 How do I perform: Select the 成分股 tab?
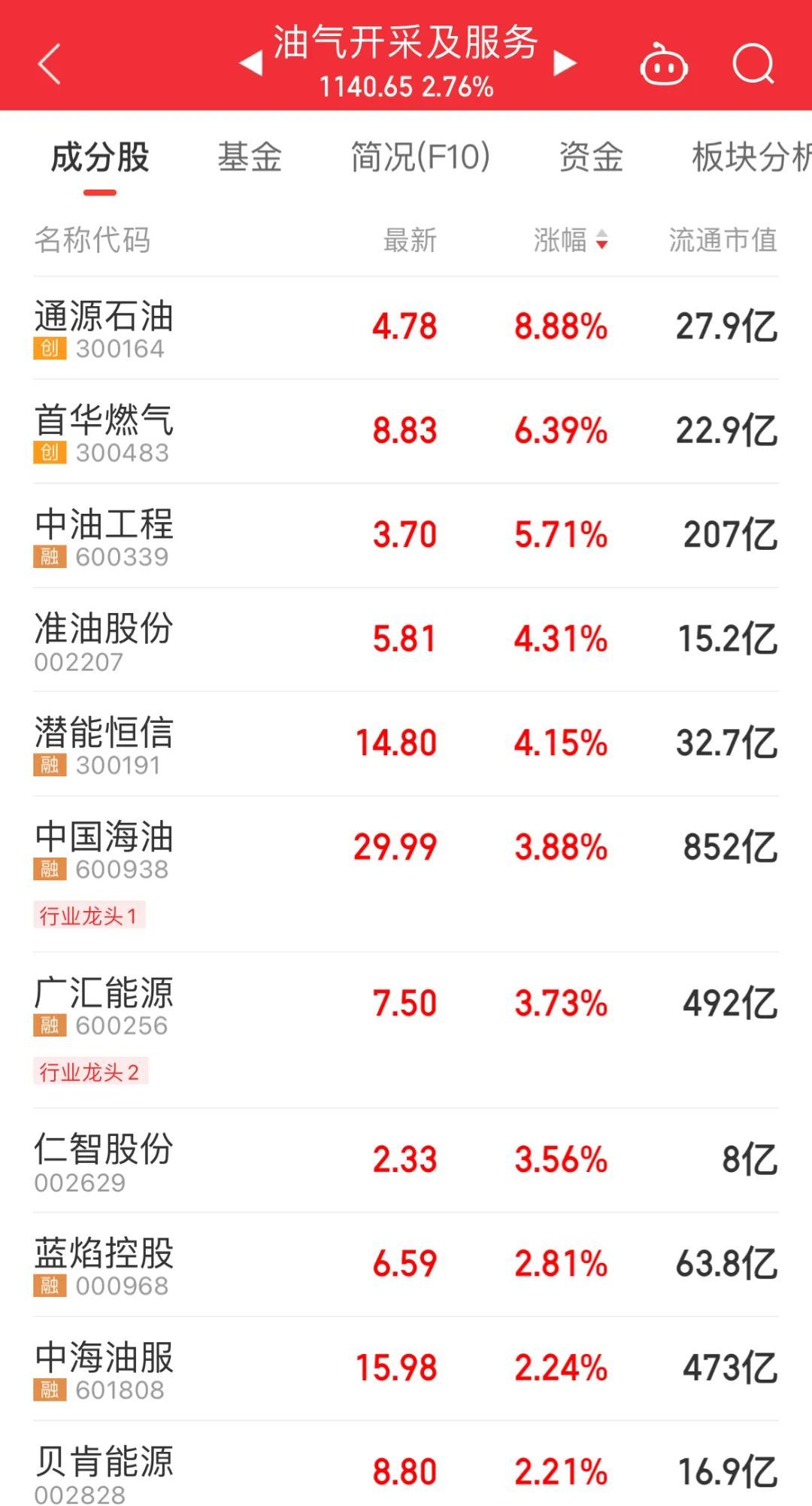pyautogui.click(x=100, y=158)
